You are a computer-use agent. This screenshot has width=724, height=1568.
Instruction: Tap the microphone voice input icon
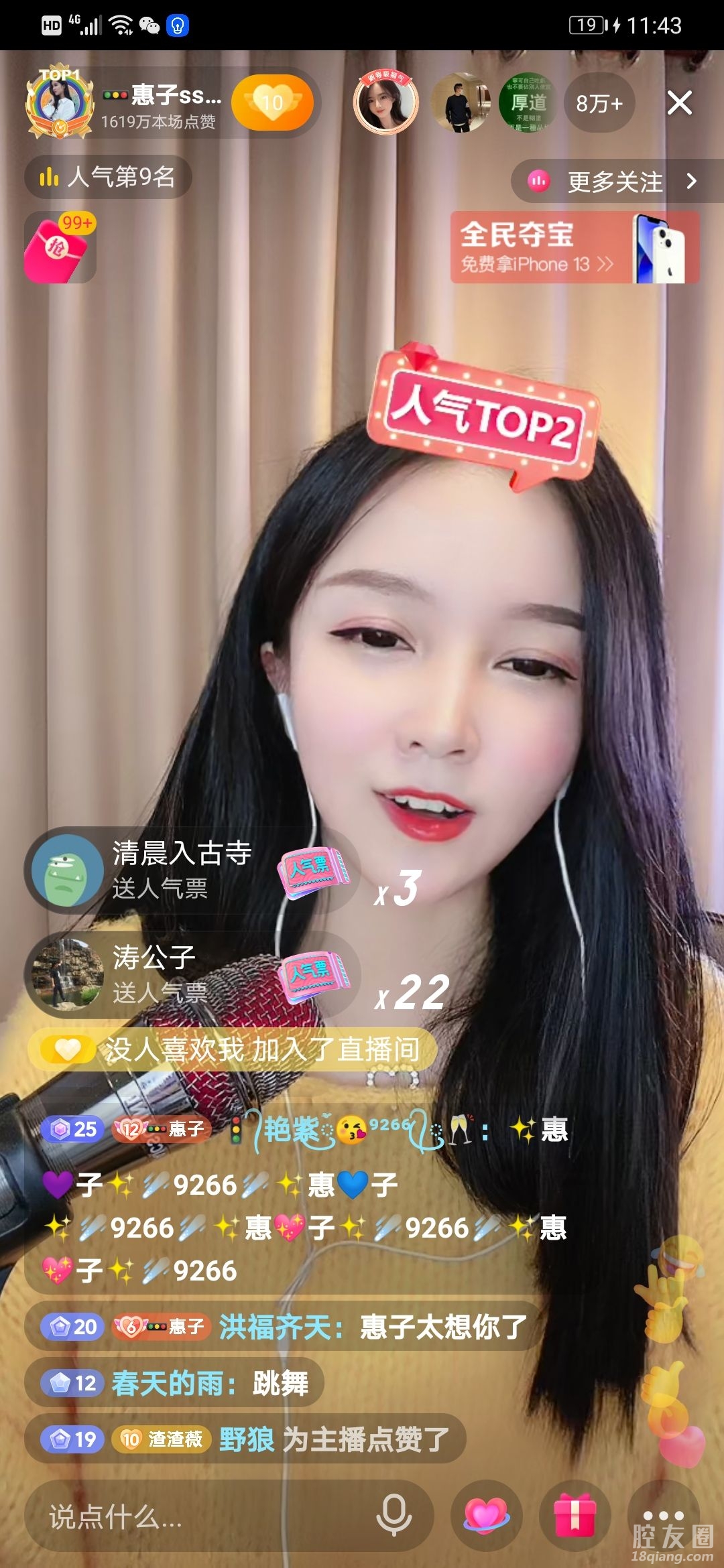(x=394, y=1515)
